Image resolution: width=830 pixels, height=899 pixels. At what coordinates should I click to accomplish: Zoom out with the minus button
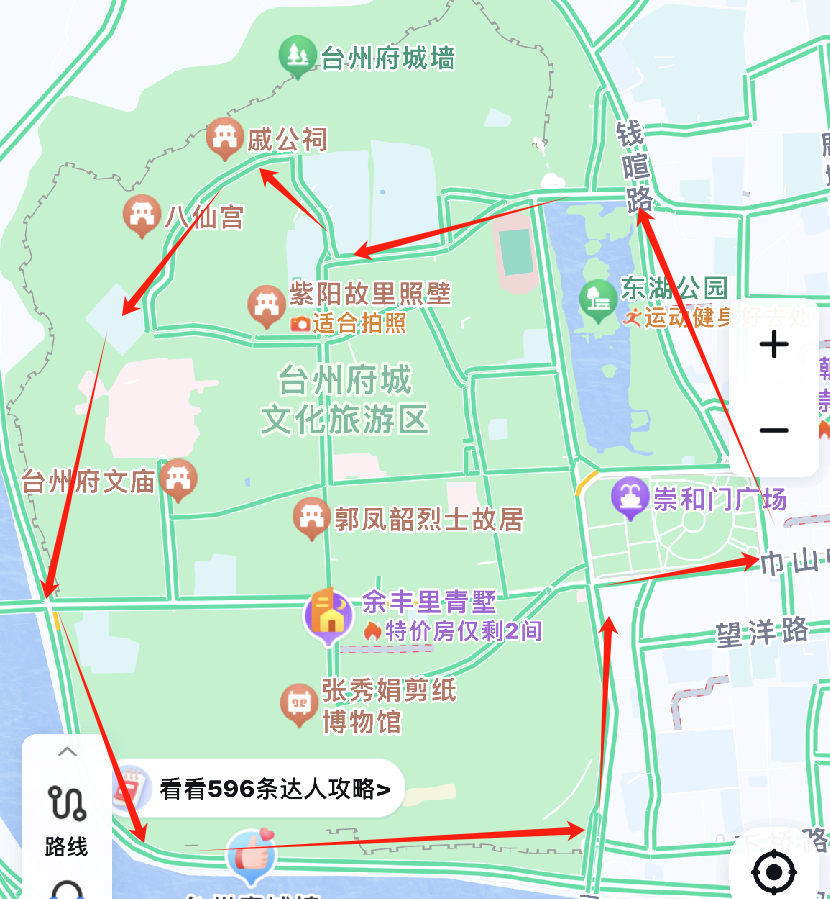coord(774,431)
